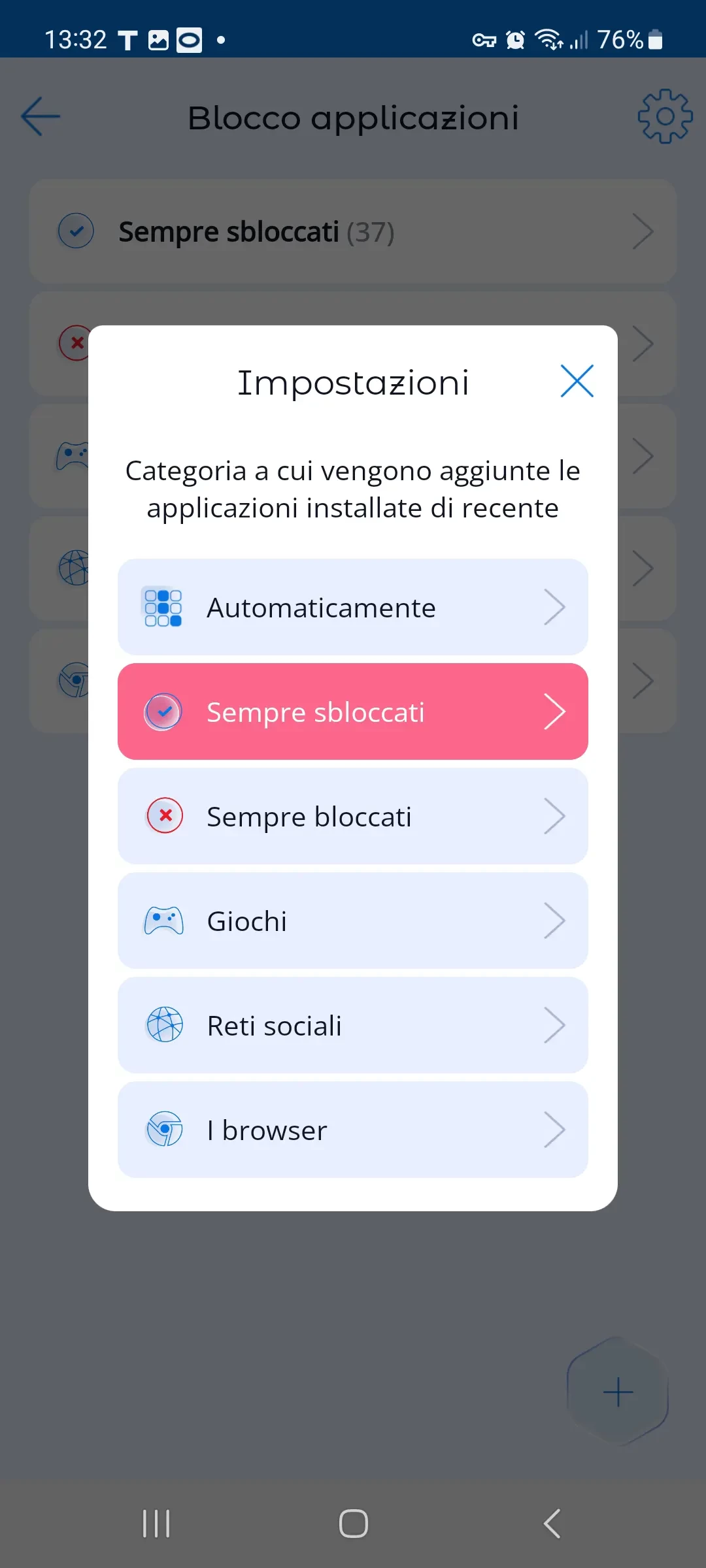This screenshot has height=1568, width=706.
Task: Select Sempre bloccati category
Action: coord(353,816)
